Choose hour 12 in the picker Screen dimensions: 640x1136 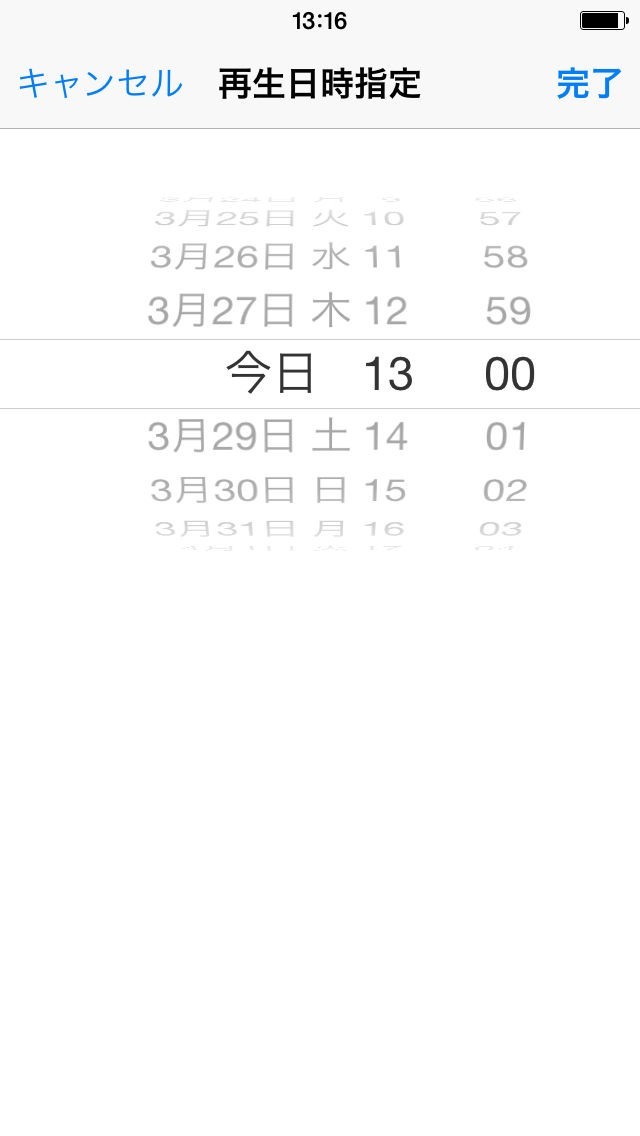point(386,311)
